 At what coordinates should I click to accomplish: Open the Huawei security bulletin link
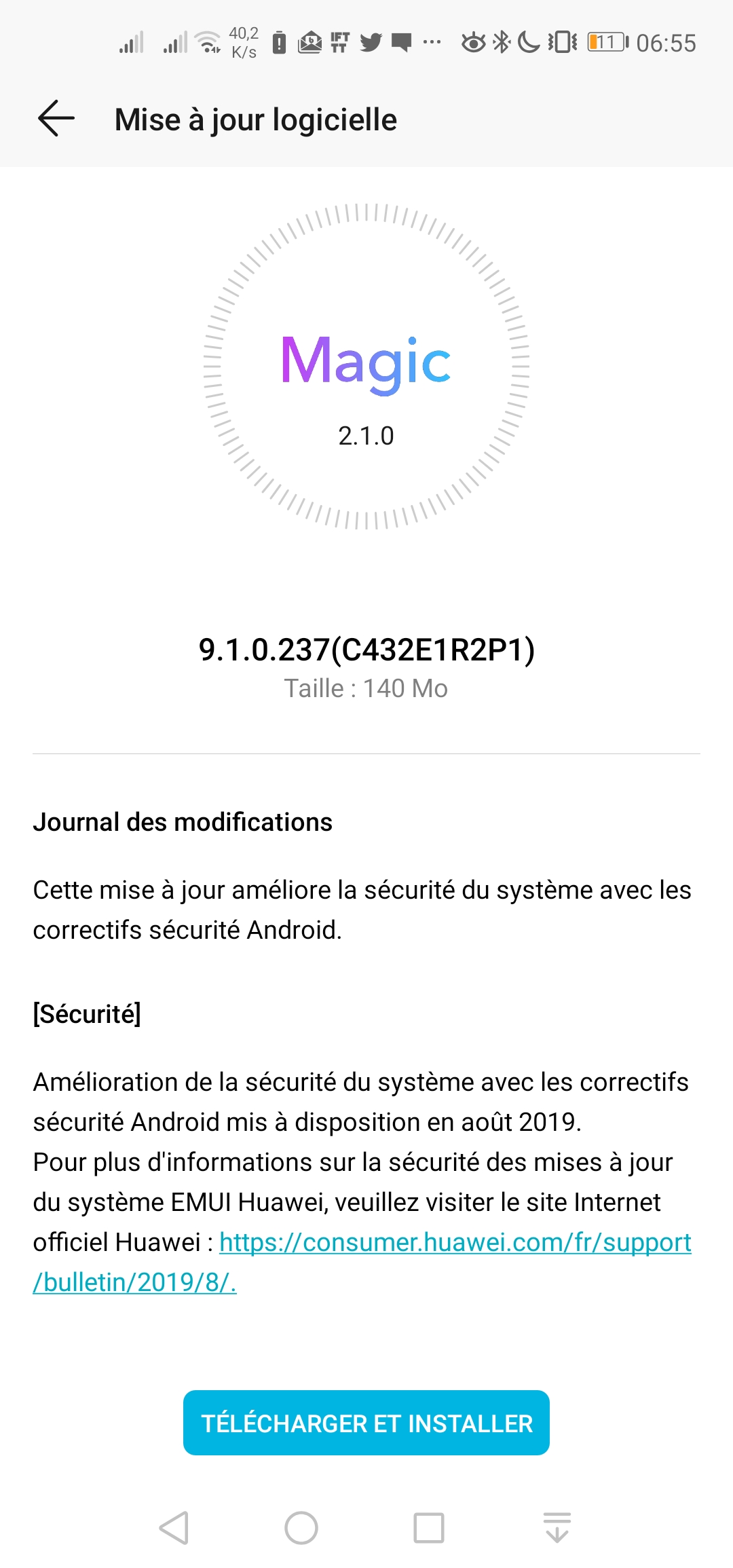(x=455, y=1242)
